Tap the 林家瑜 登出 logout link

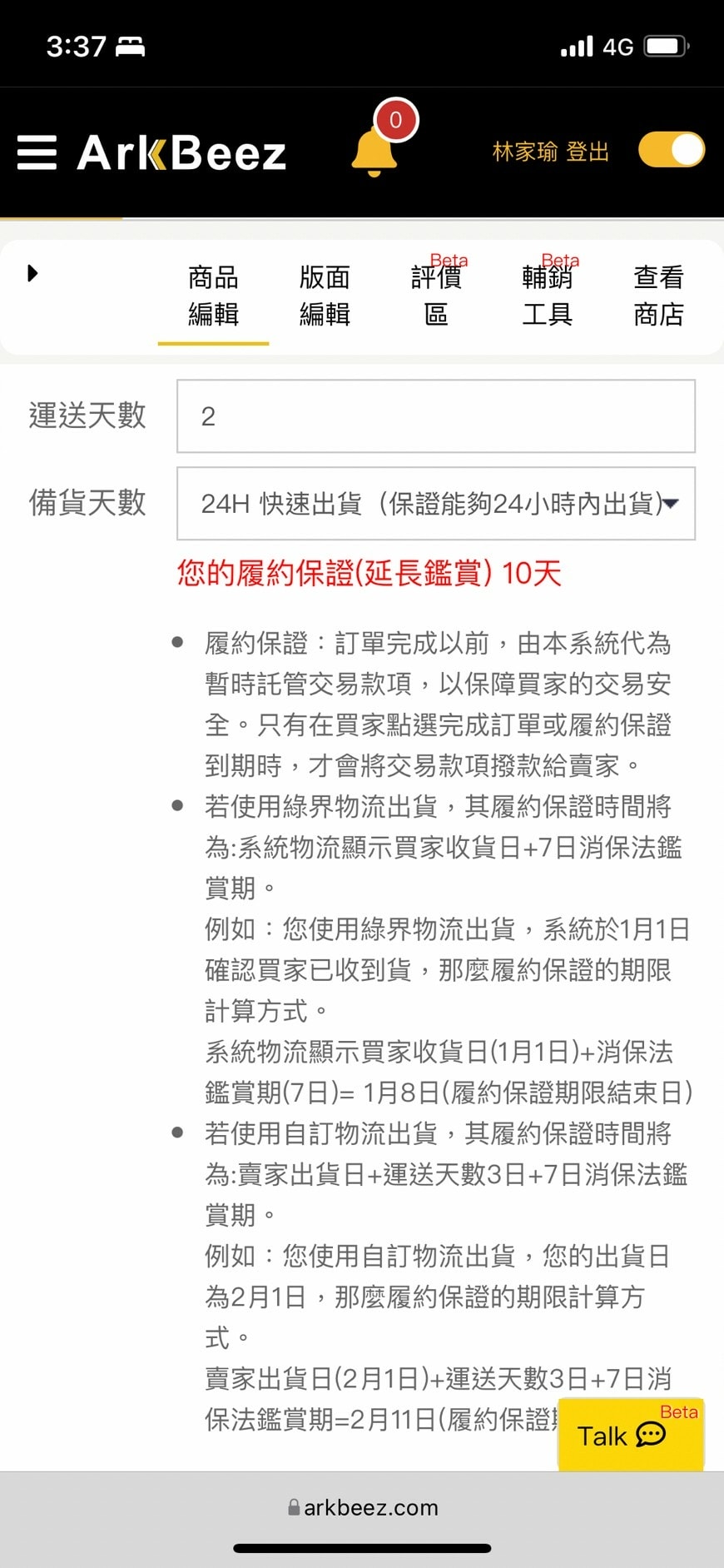(550, 152)
